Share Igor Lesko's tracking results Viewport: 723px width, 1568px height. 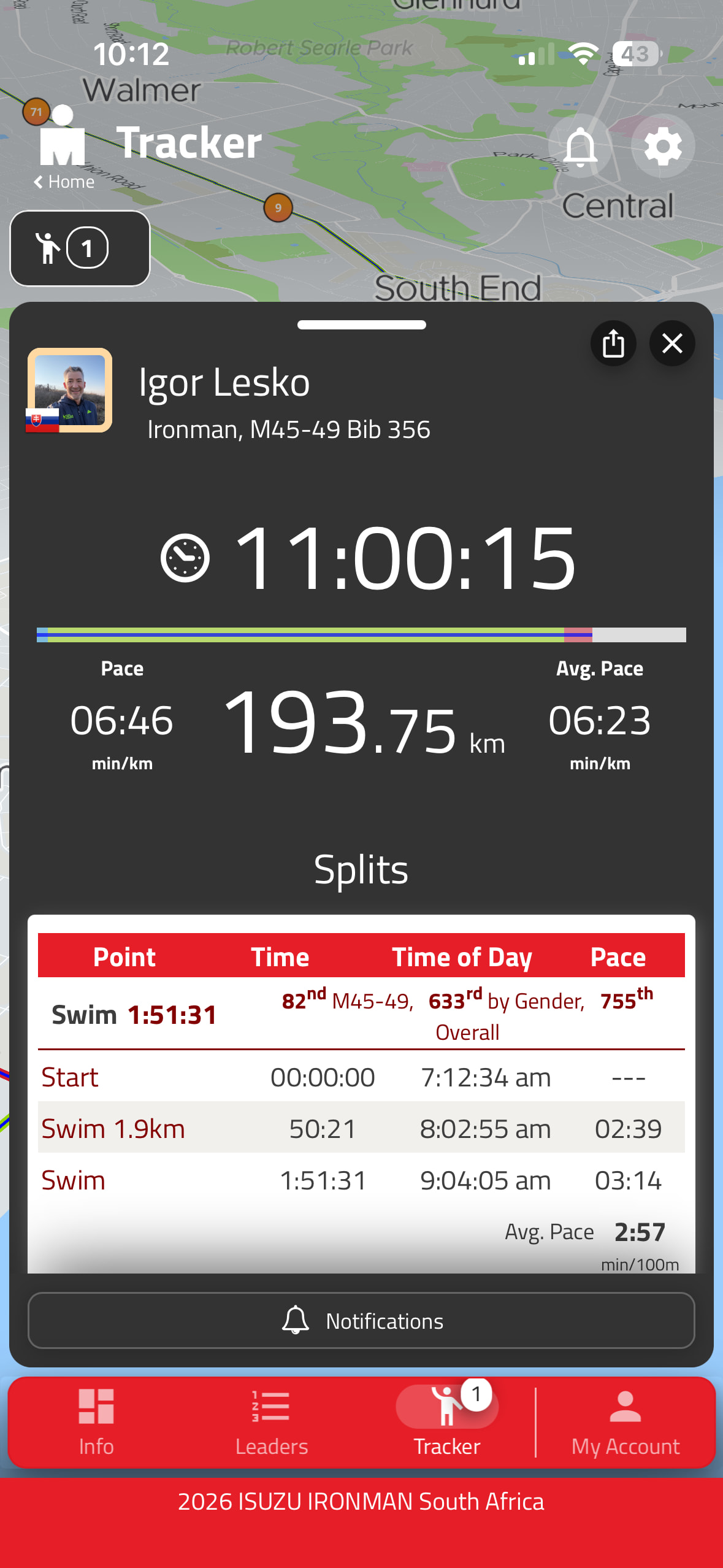(613, 344)
